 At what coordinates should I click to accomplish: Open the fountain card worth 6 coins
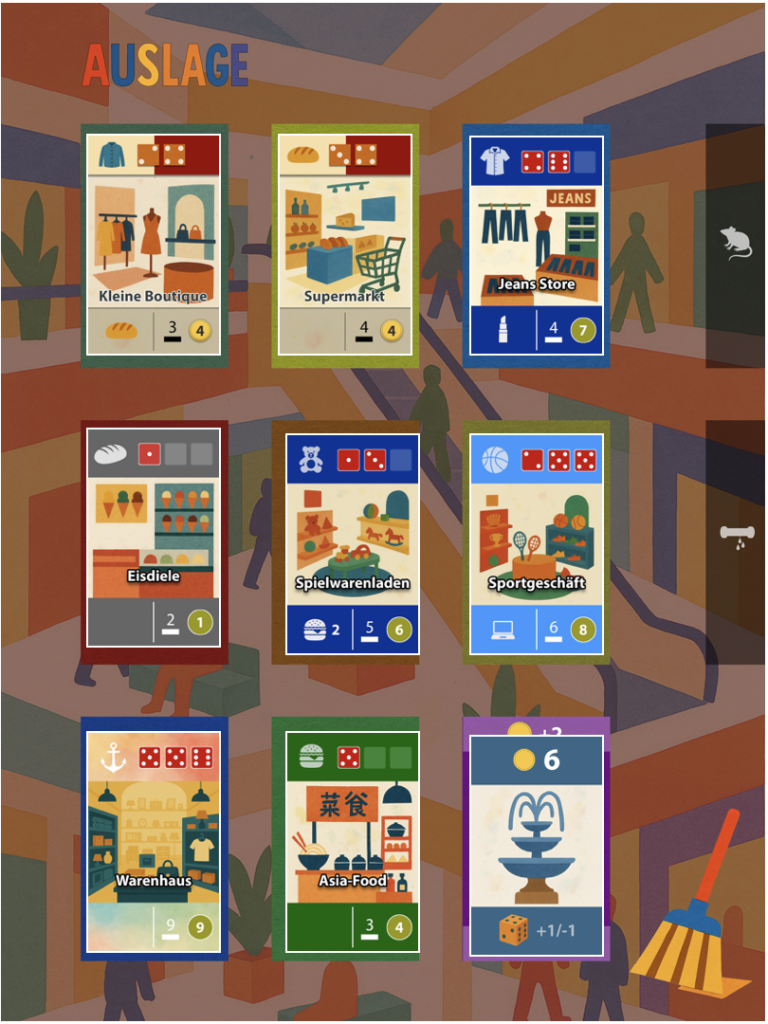(536, 840)
